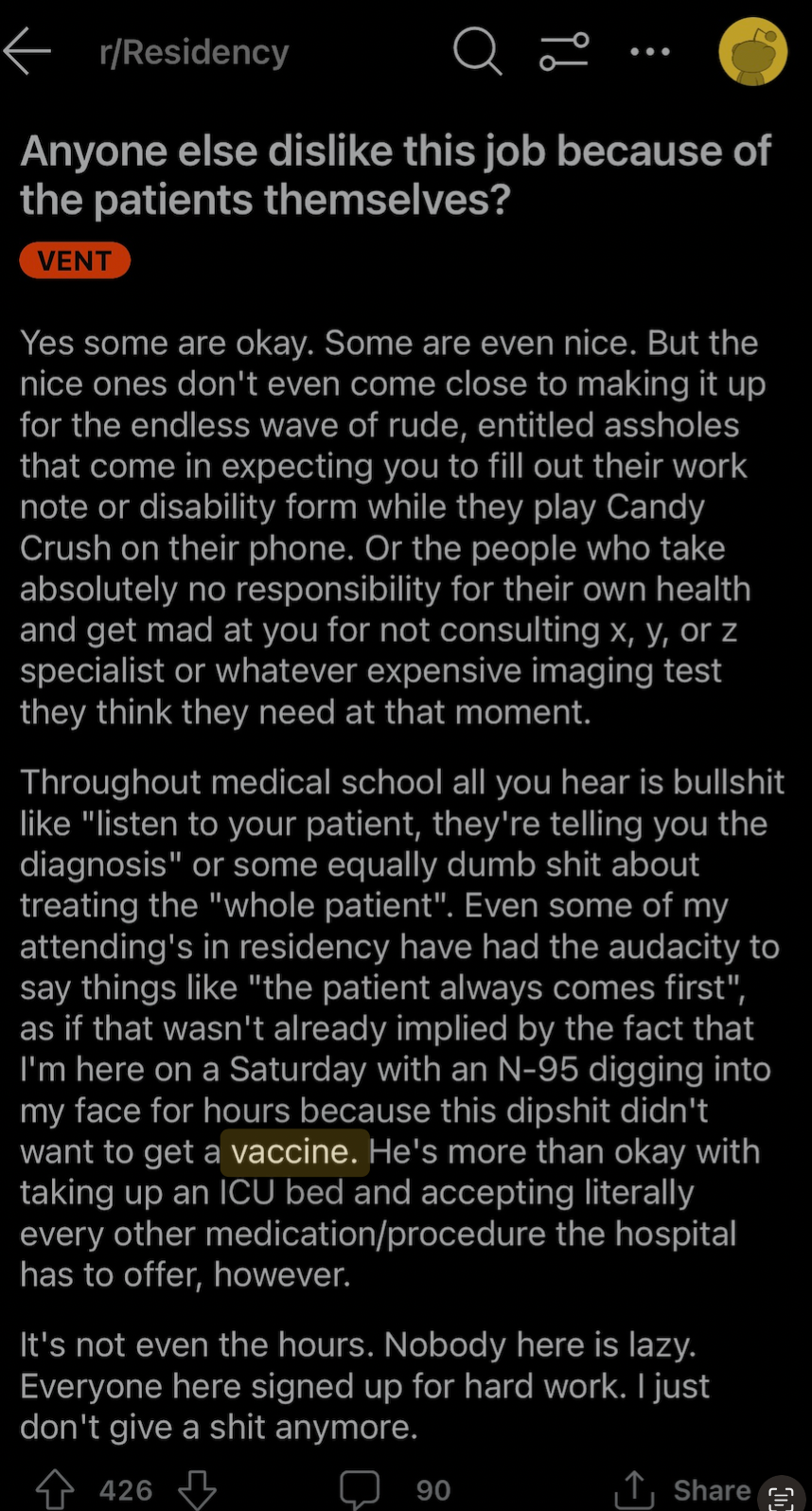
Task: Open the r/Residency community page
Action: coord(194,52)
